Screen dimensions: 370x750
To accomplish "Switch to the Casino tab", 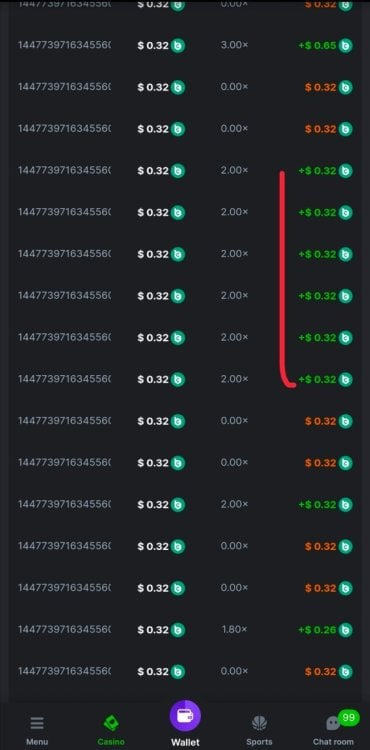I will pos(111,730).
